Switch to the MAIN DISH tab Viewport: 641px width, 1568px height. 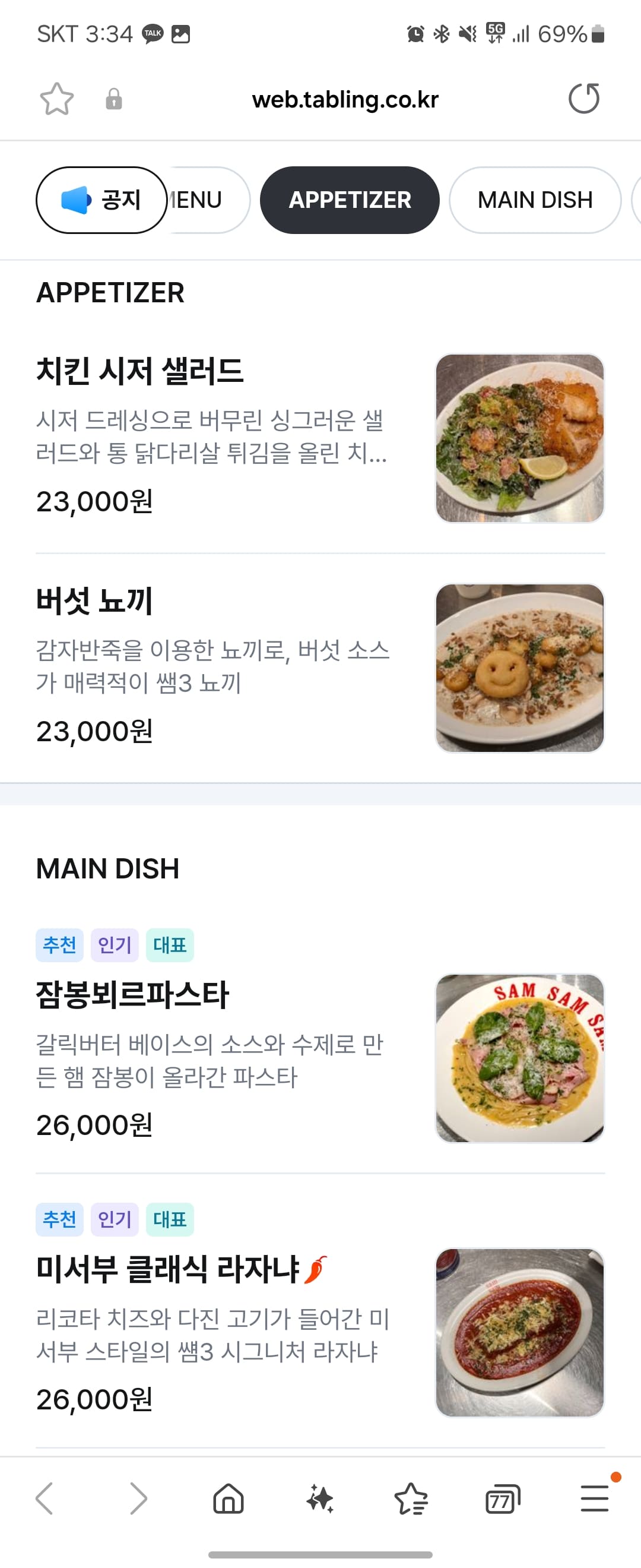click(535, 200)
